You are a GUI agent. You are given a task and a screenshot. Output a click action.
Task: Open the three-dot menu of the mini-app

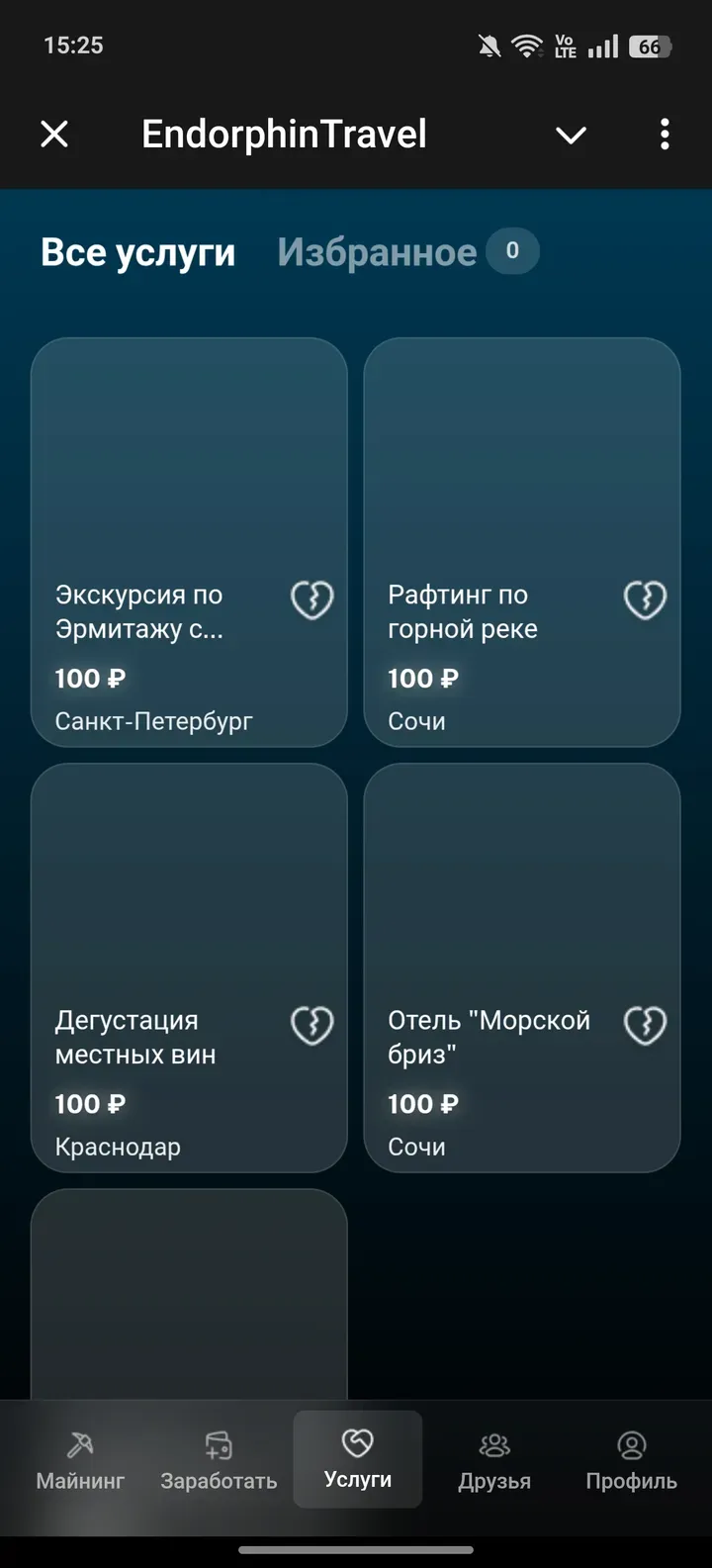tap(664, 134)
